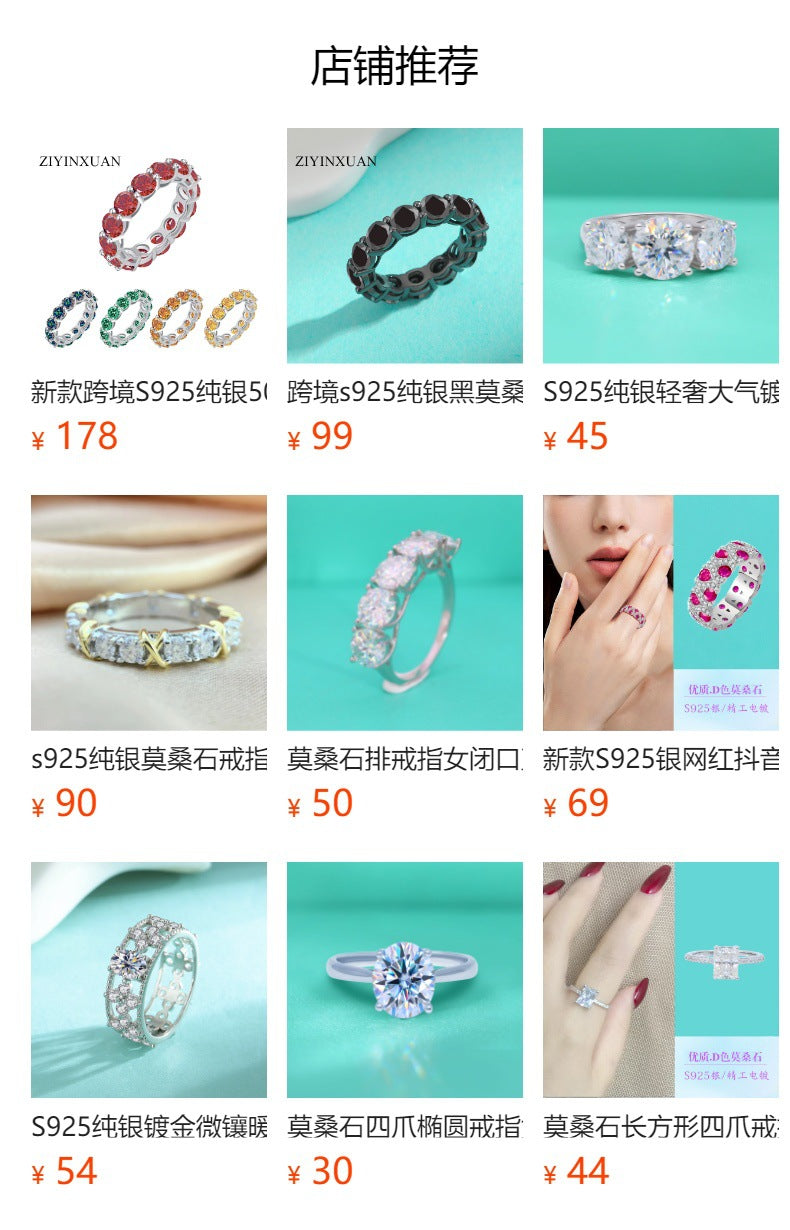Select the ¥45 three-stone S925 silver ring
Viewport: 790px width, 1230px height.
(660, 246)
